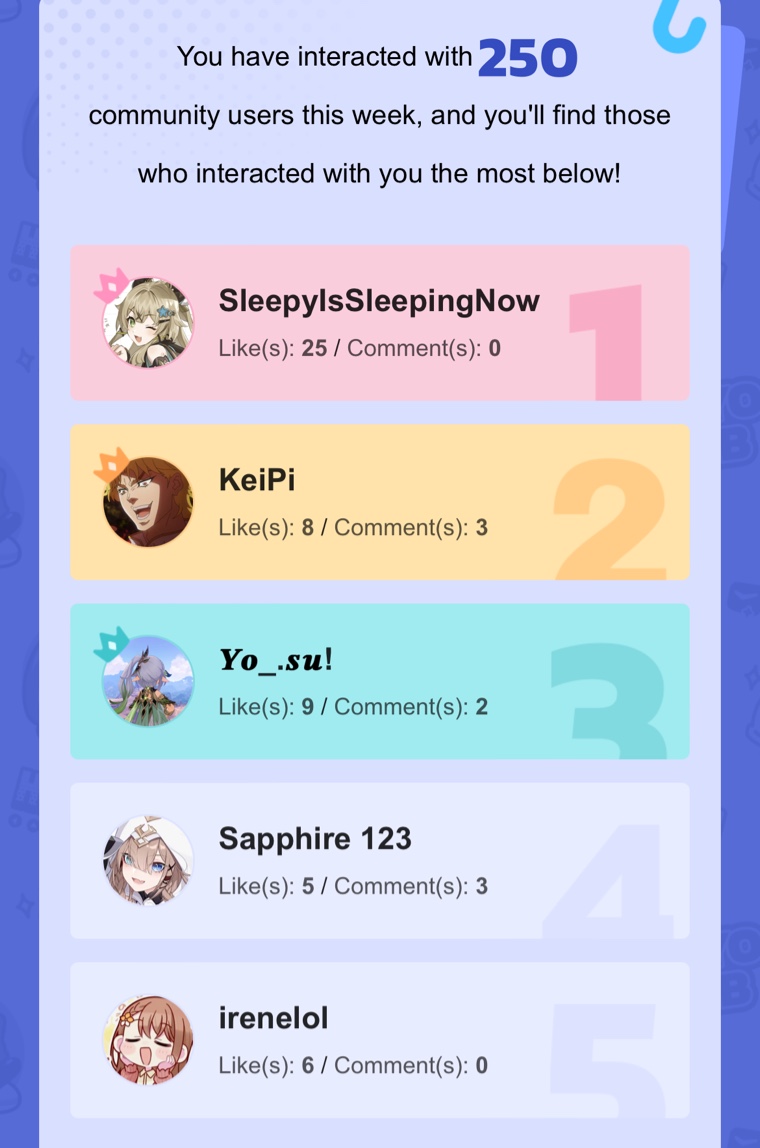Click the bold 250 interaction count
Image resolution: width=760 pixels, height=1148 pixels.
point(529,57)
